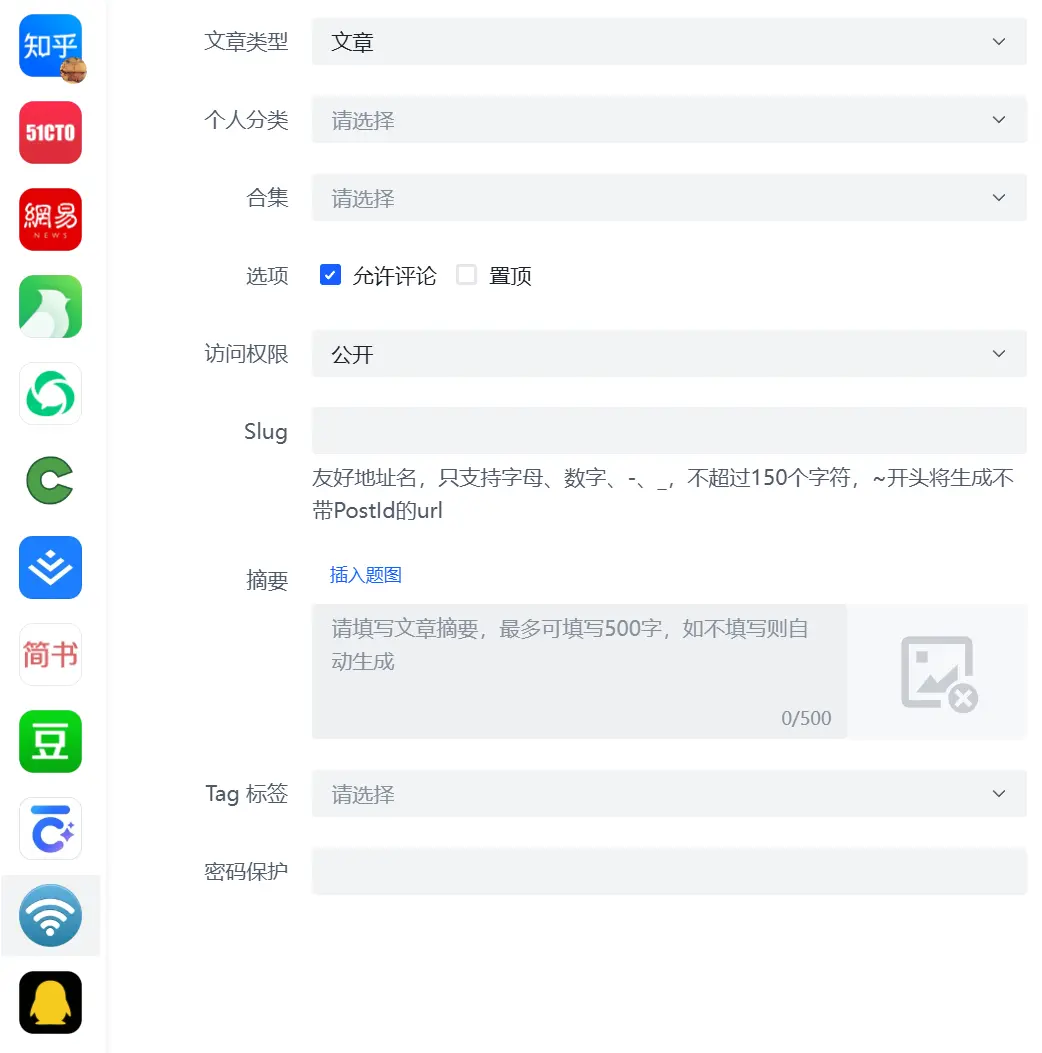Open the 合集 selection menu
The width and height of the screenshot is (1042, 1053).
(668, 197)
